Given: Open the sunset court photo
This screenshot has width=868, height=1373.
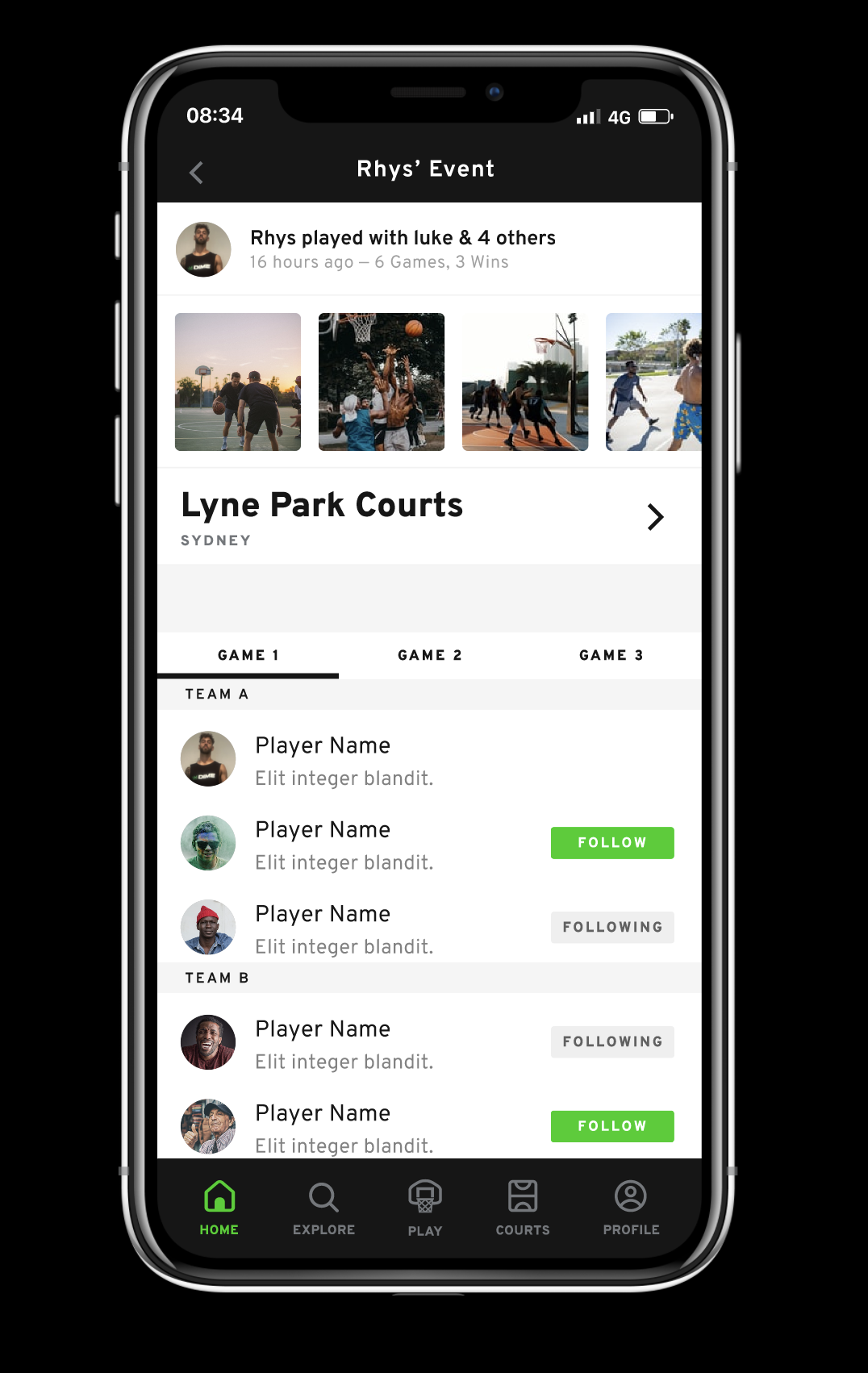Looking at the screenshot, I should point(238,382).
